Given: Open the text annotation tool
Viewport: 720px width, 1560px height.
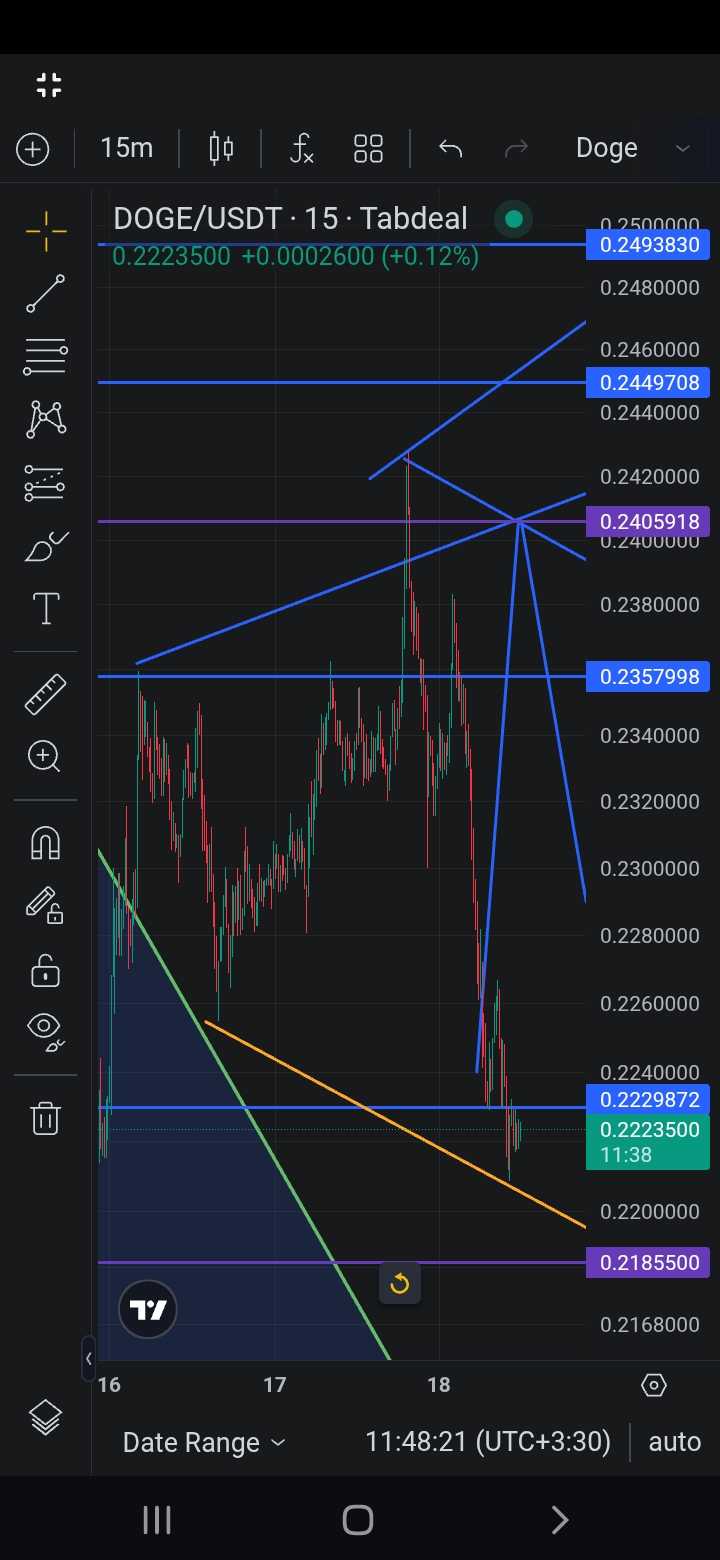Looking at the screenshot, I should (46, 608).
